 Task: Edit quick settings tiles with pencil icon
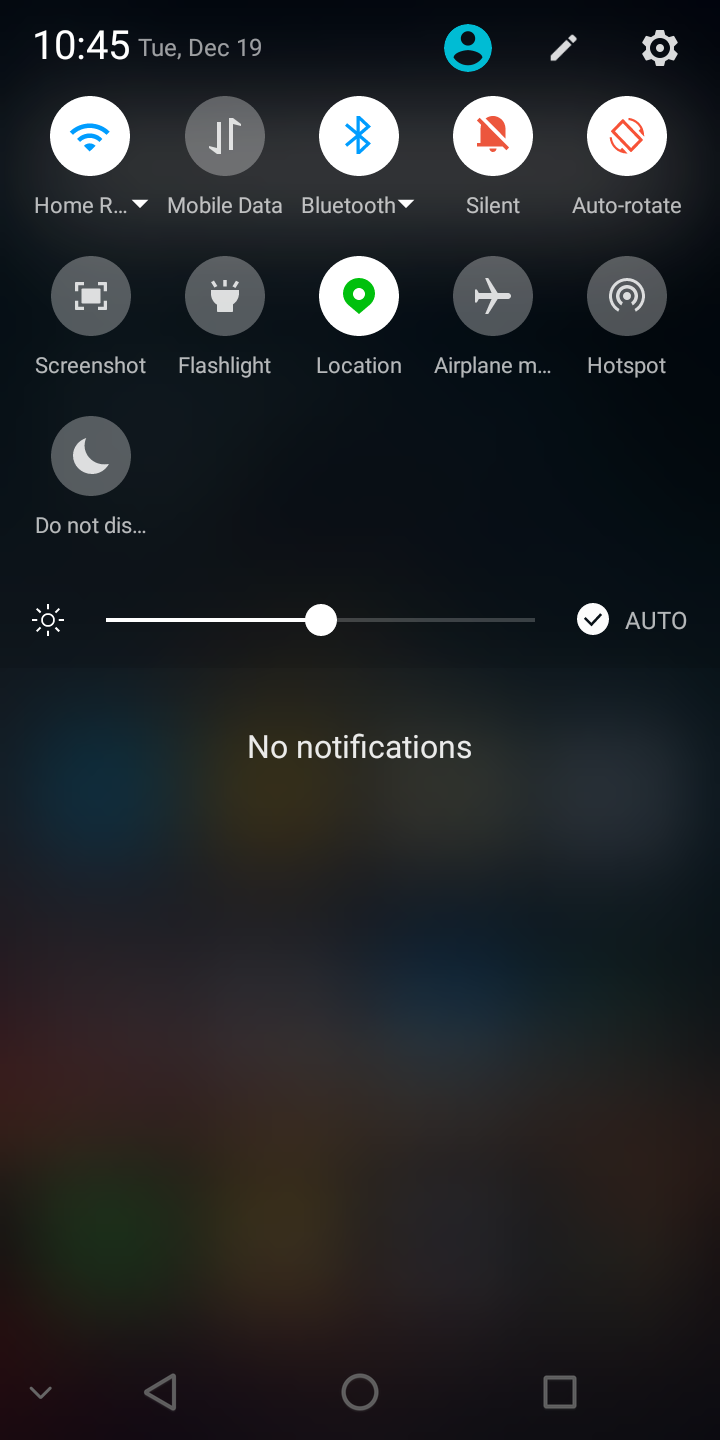[564, 48]
